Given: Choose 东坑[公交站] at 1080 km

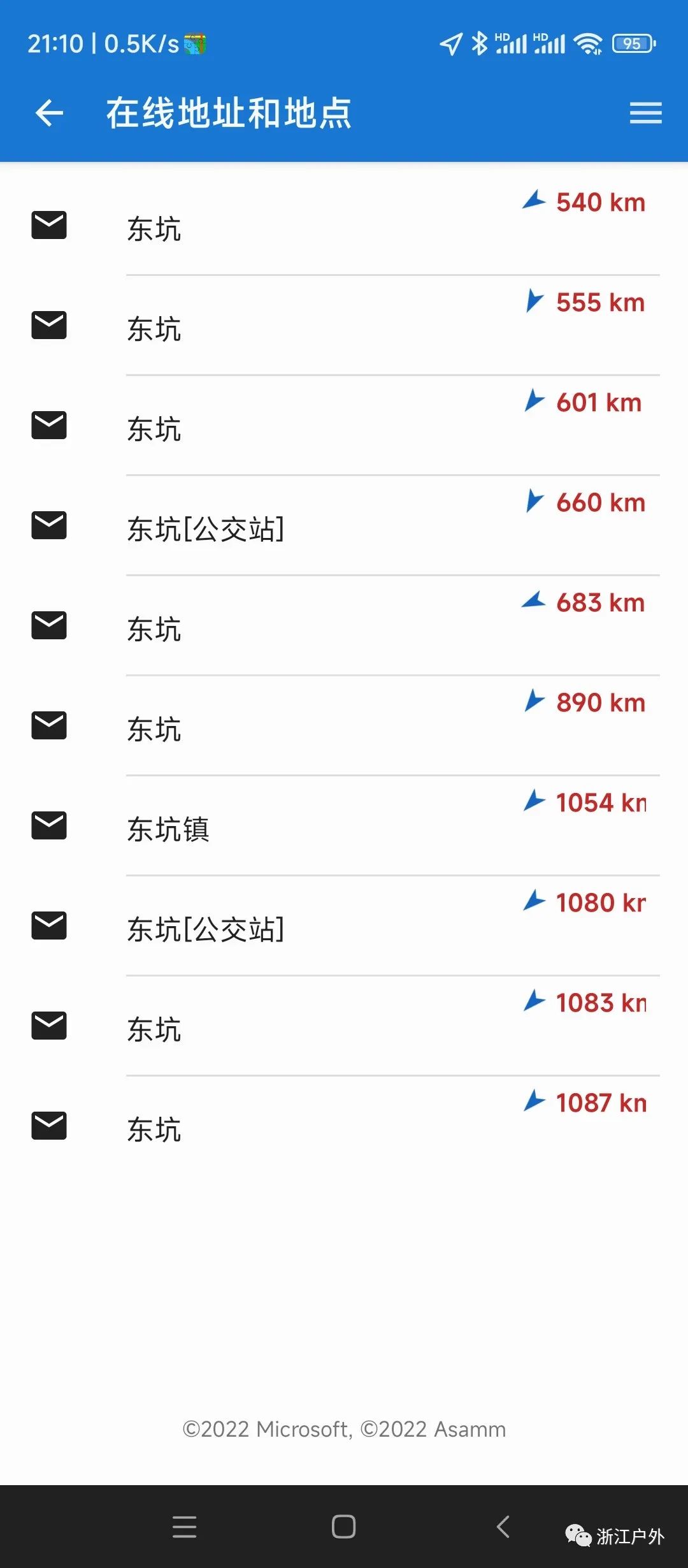Looking at the screenshot, I should pyautogui.click(x=344, y=926).
